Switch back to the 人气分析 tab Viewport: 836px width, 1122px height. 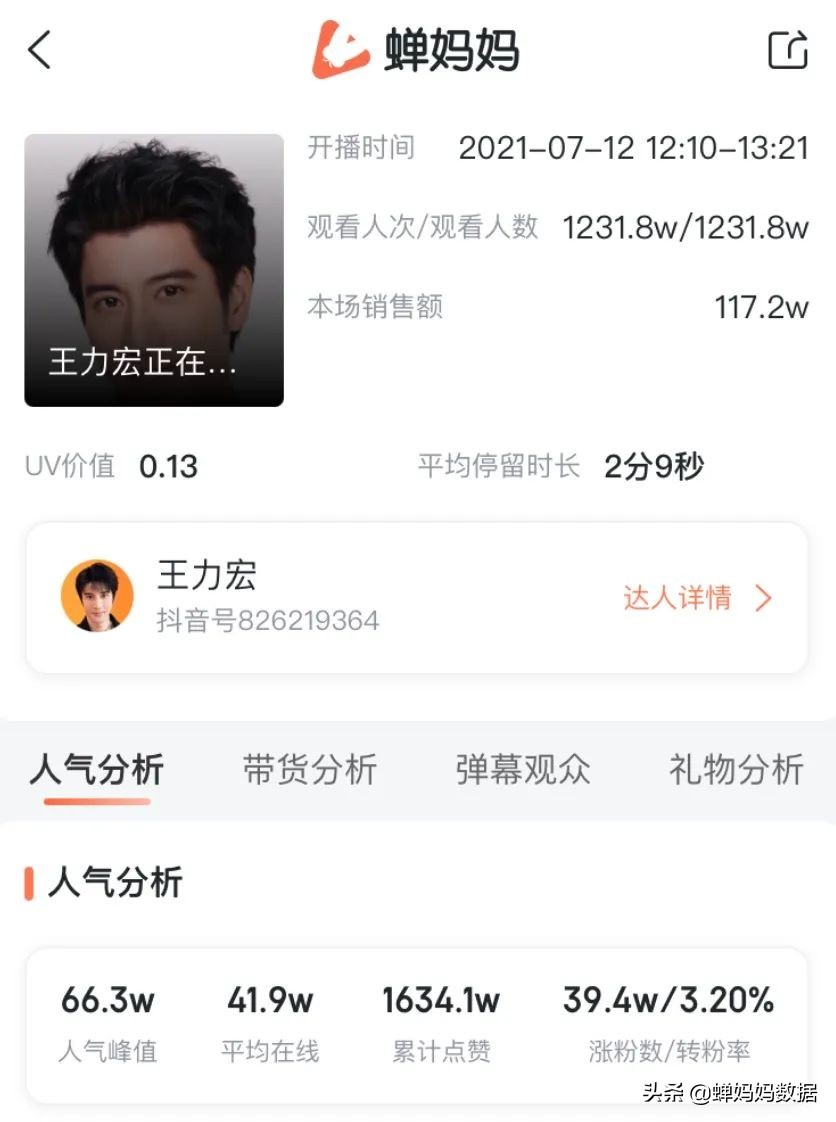[x=95, y=769]
